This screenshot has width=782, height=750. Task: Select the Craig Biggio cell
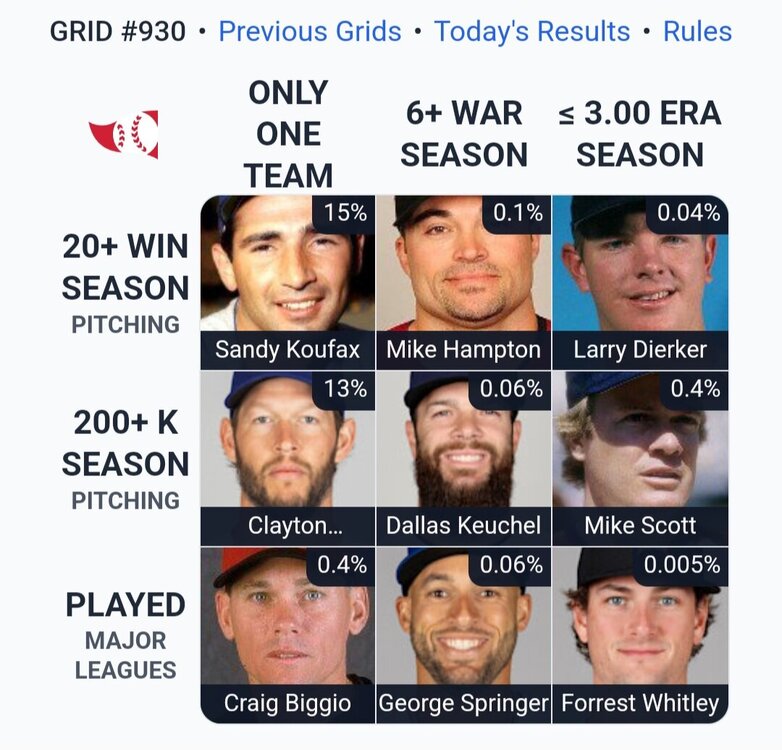pyautogui.click(x=288, y=634)
